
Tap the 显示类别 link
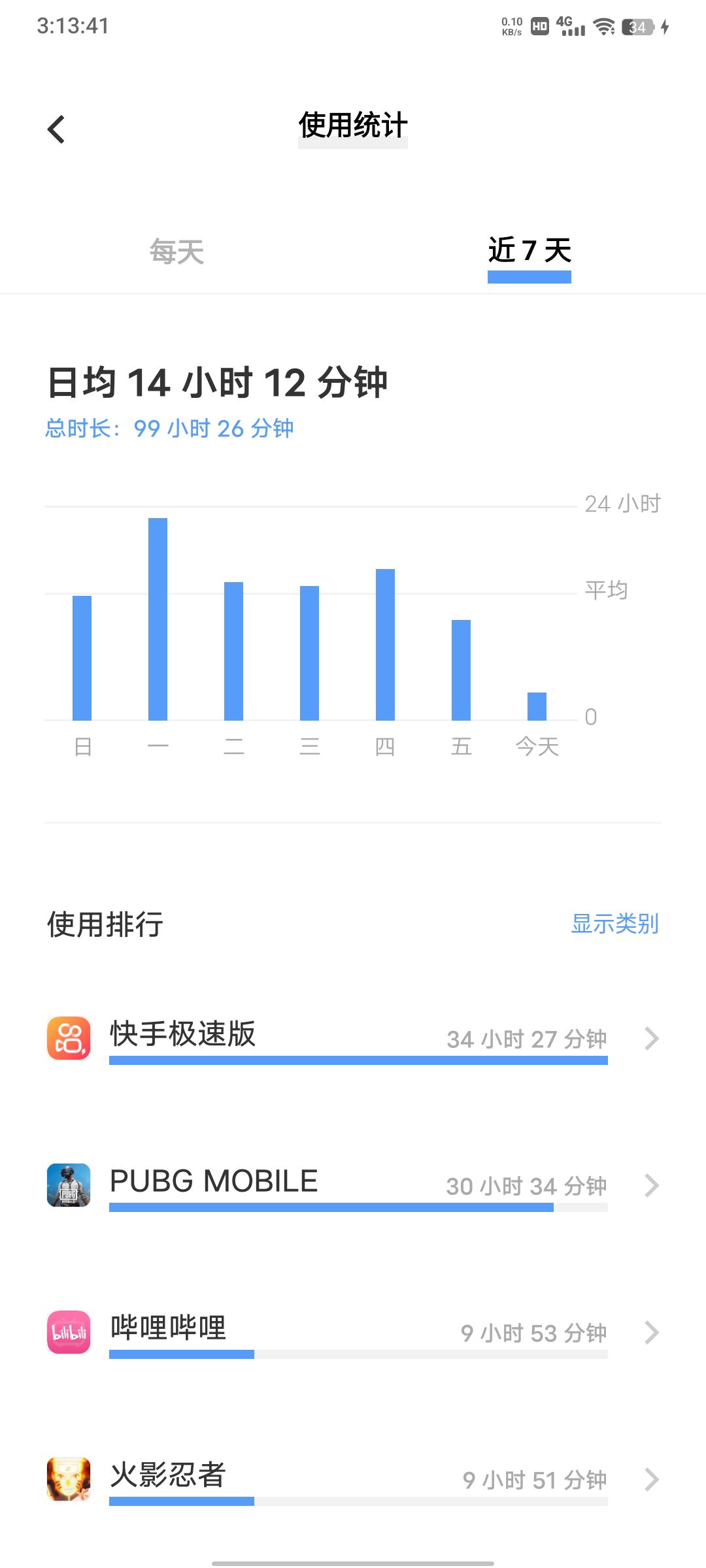coord(614,924)
